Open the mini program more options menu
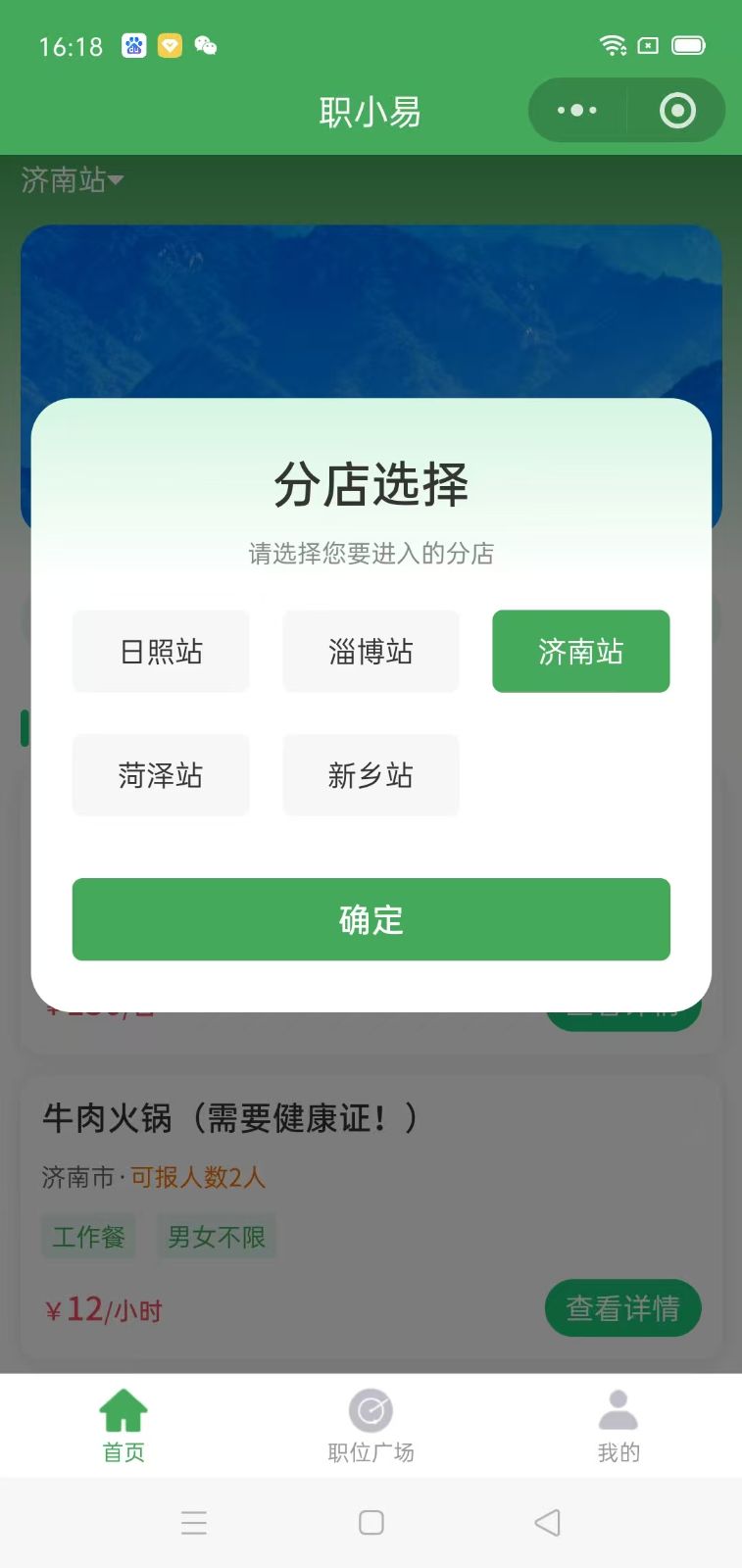This screenshot has width=742, height=1568. click(576, 111)
